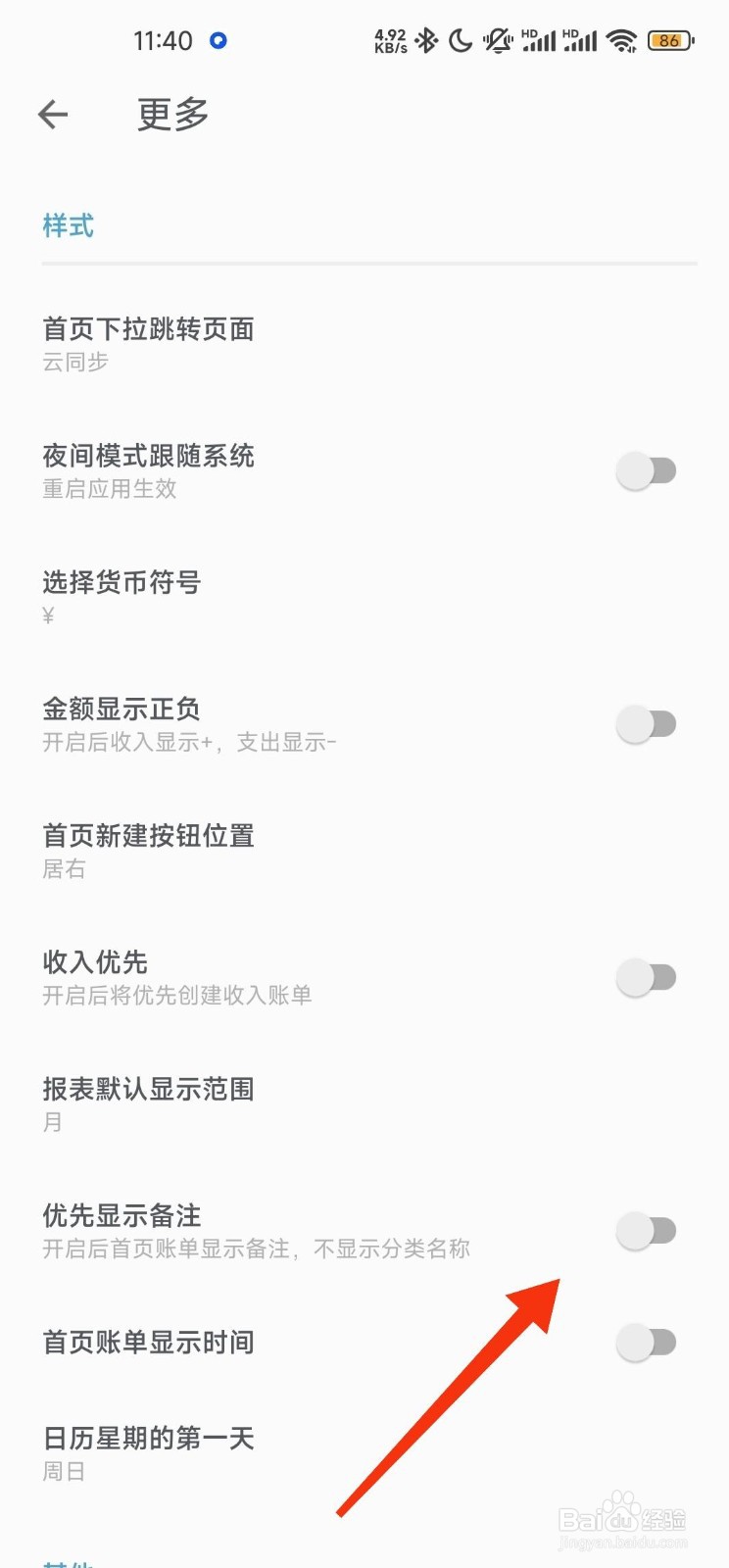This screenshot has width=729, height=1568.
Task: Click the vibrate mode status icon
Action: [x=498, y=41]
